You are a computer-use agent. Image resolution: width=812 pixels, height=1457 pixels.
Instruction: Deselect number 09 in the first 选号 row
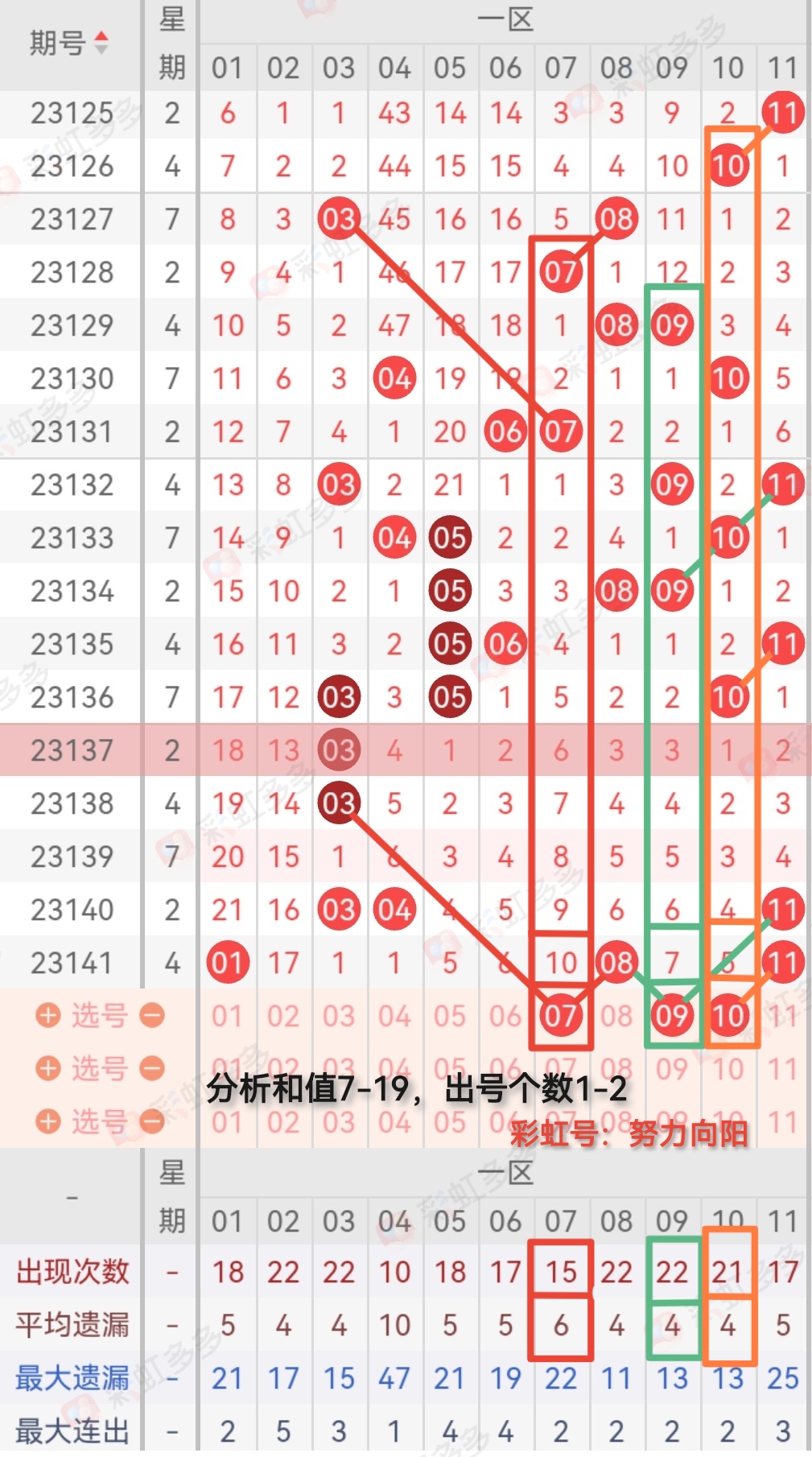tap(672, 1016)
